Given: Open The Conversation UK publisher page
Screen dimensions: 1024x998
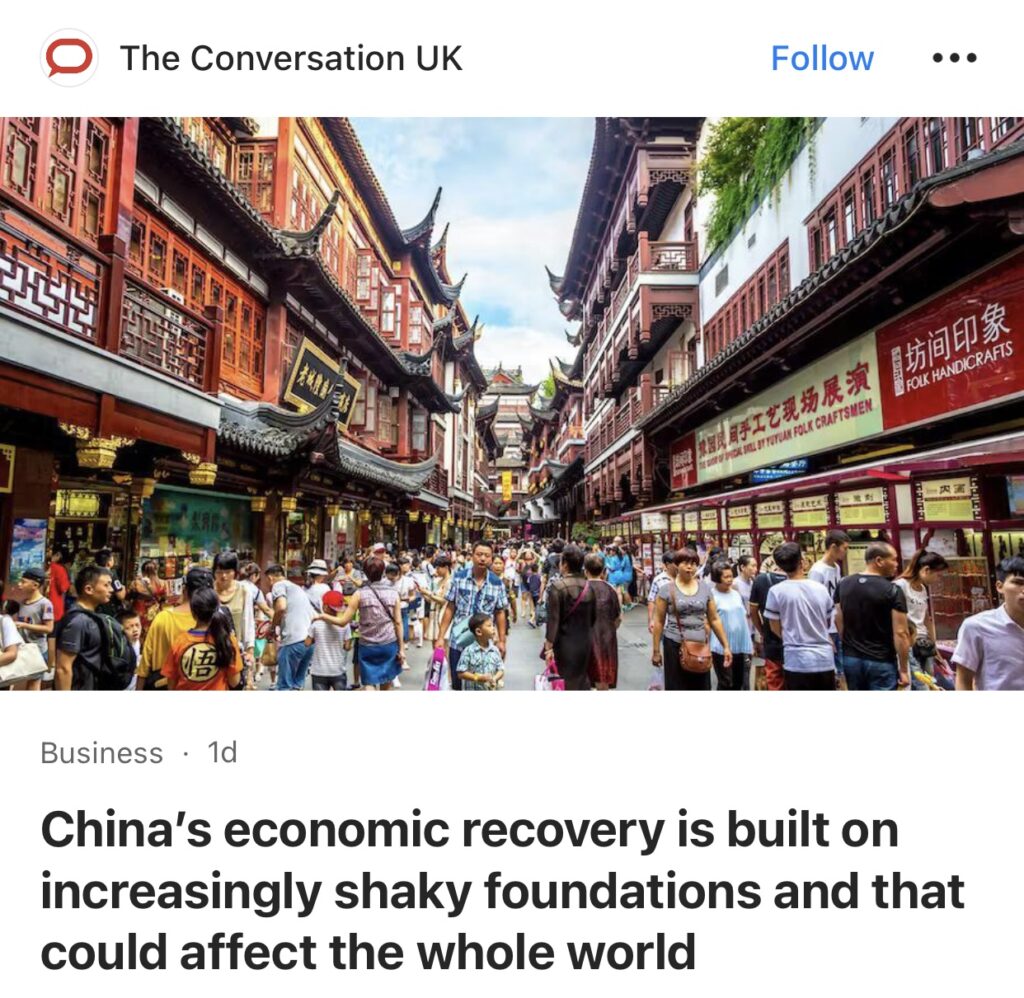Looking at the screenshot, I should (x=290, y=58).
